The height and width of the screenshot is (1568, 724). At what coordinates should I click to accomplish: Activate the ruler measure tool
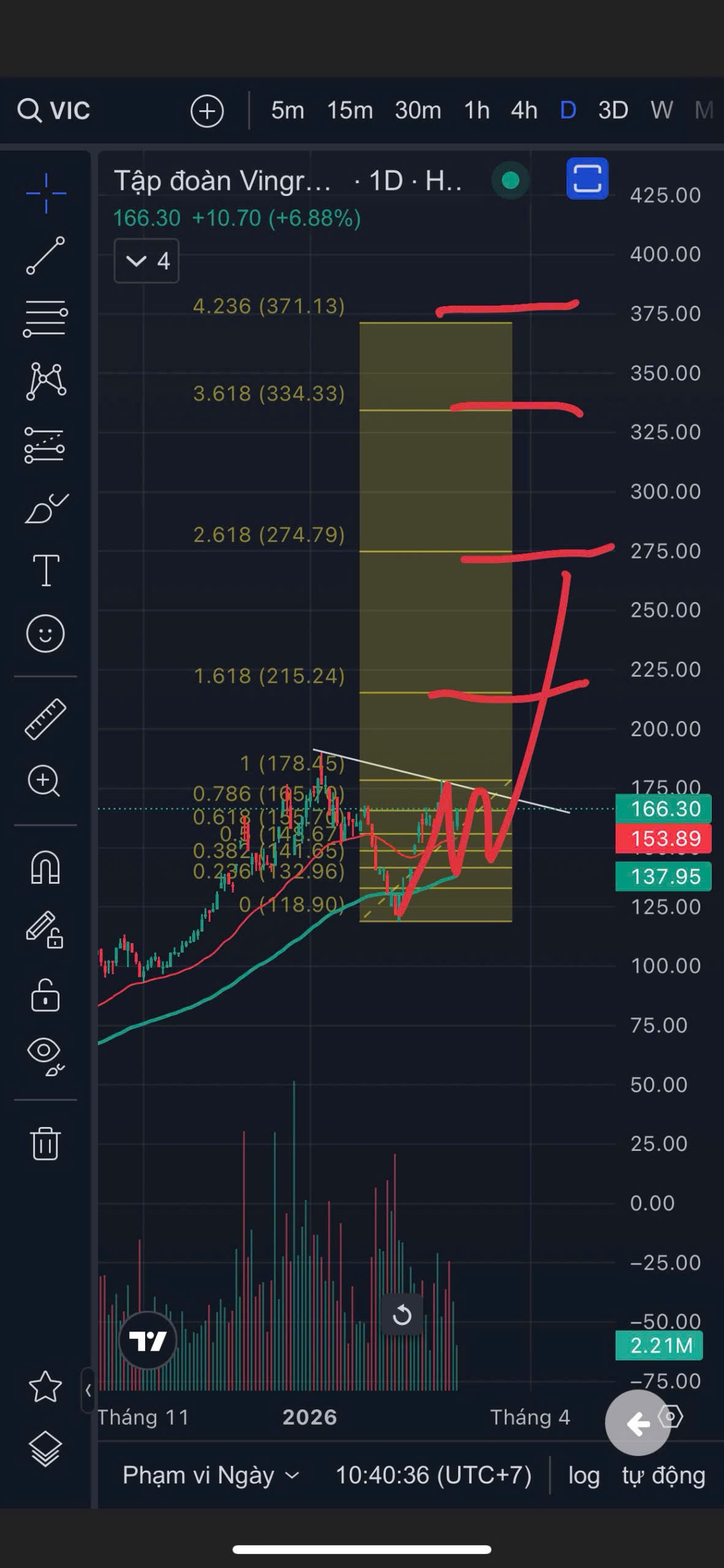coord(45,720)
